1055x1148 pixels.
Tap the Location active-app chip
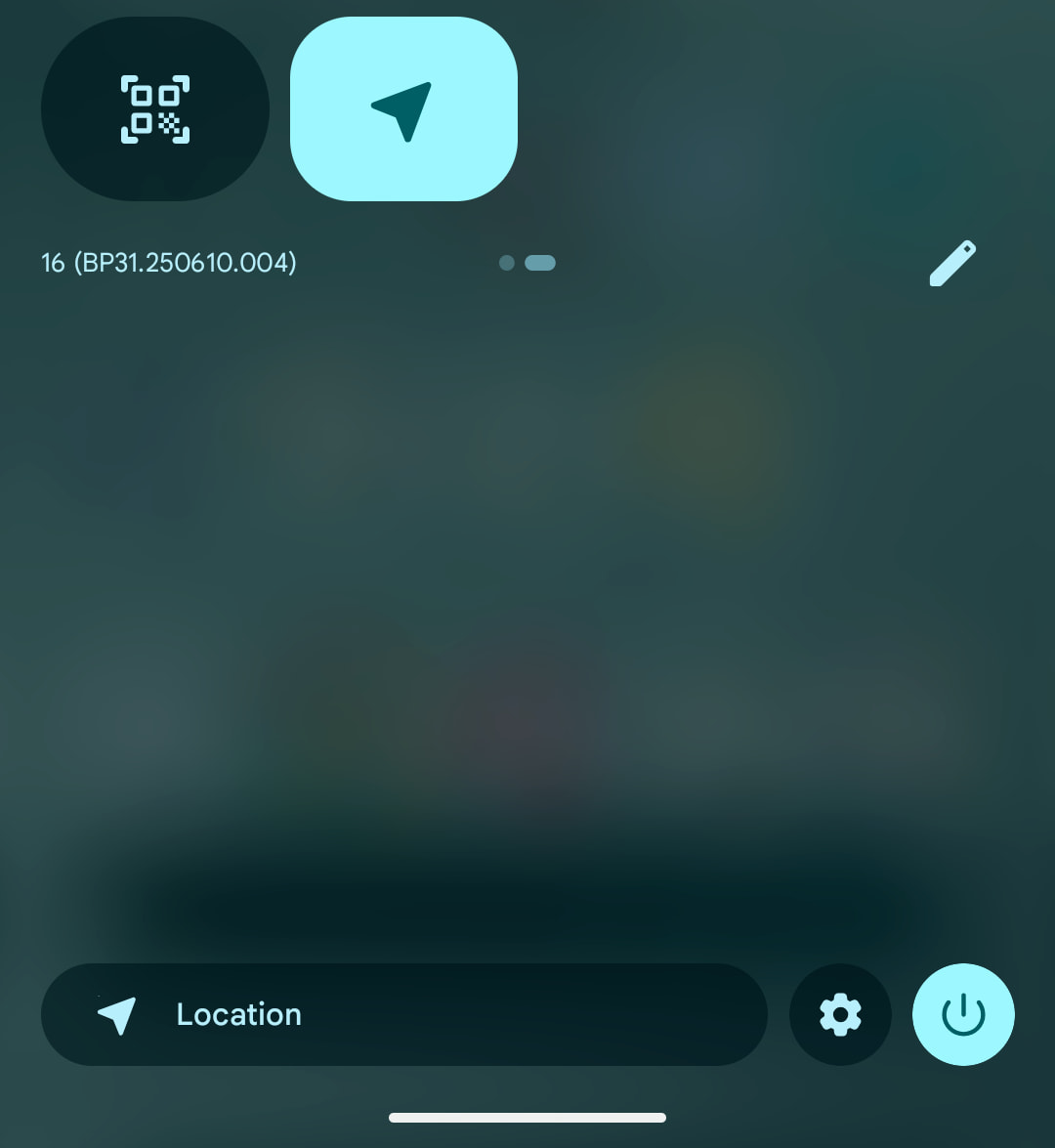(x=403, y=1015)
